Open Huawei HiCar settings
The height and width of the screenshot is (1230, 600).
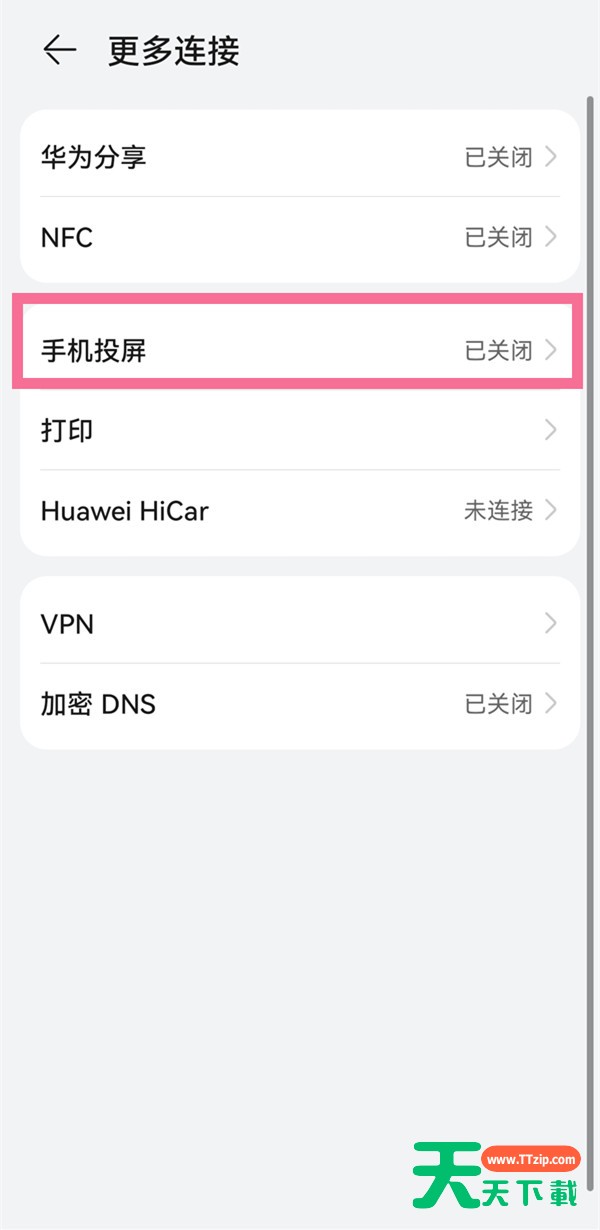click(300, 511)
